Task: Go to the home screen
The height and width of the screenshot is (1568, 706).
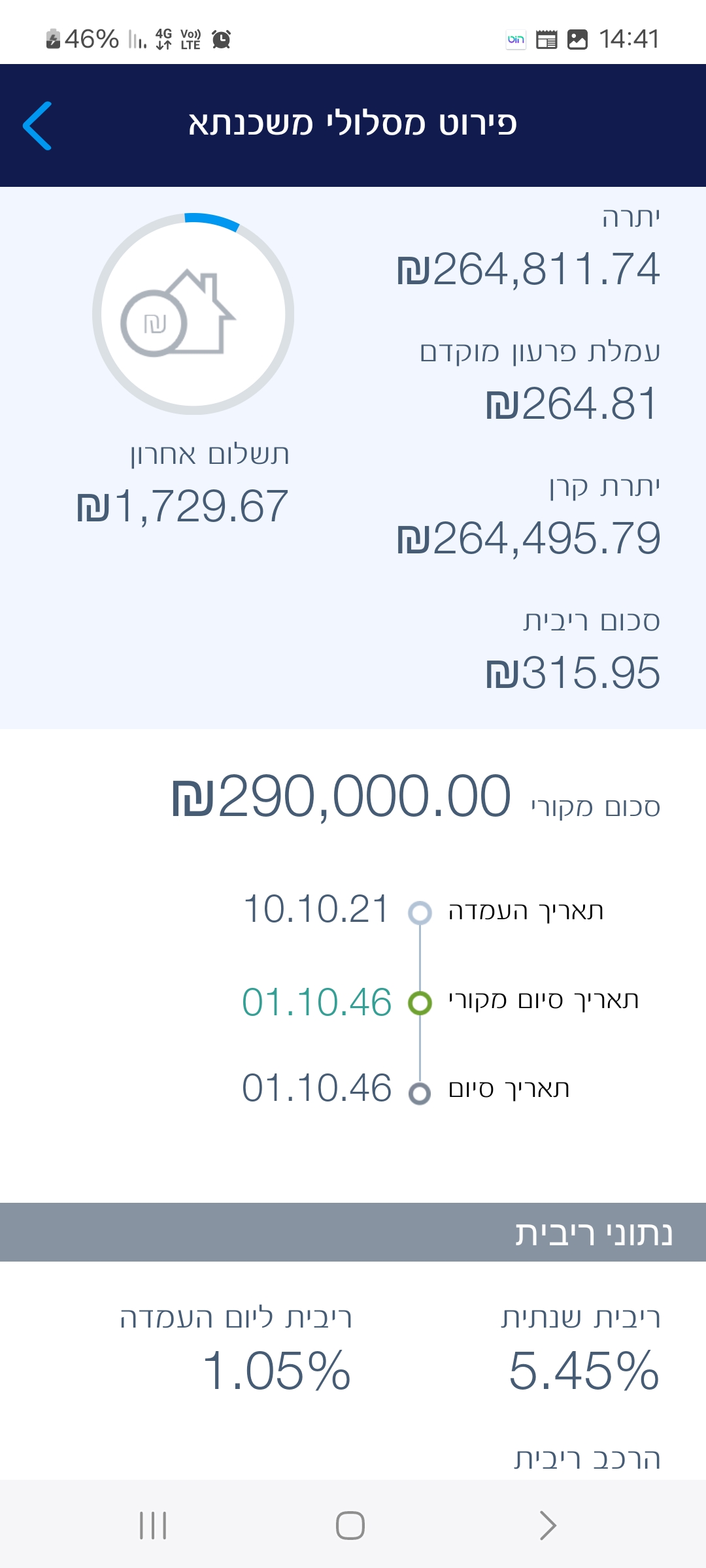Action: (x=350, y=1526)
